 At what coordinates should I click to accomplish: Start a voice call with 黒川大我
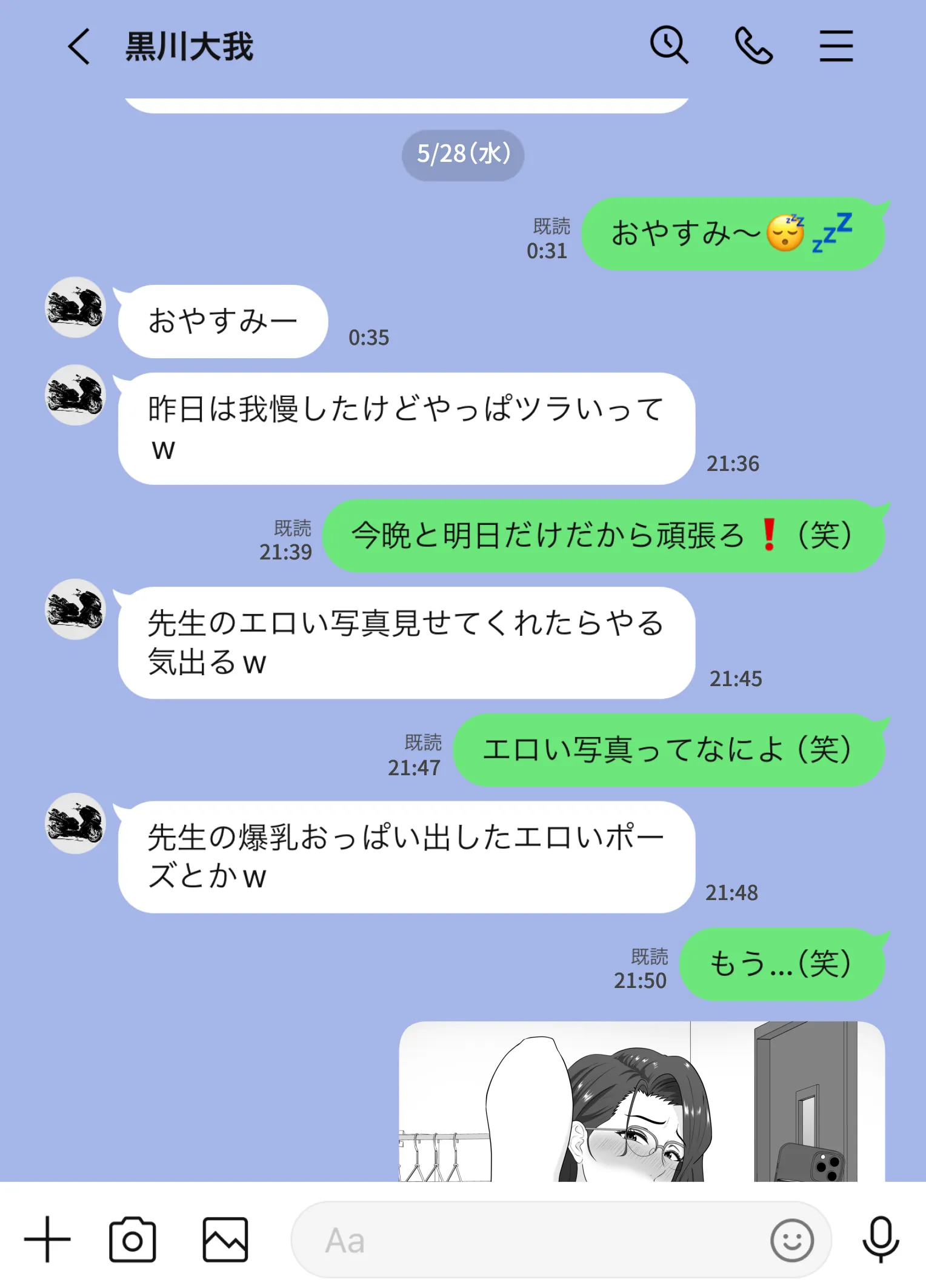(x=753, y=46)
